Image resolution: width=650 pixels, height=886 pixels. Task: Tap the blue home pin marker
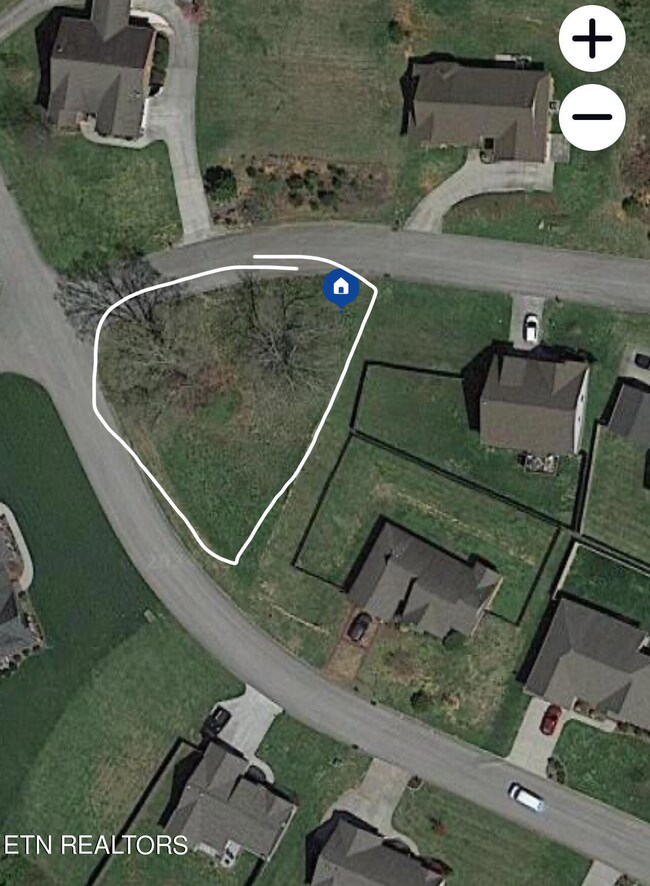[x=341, y=288]
